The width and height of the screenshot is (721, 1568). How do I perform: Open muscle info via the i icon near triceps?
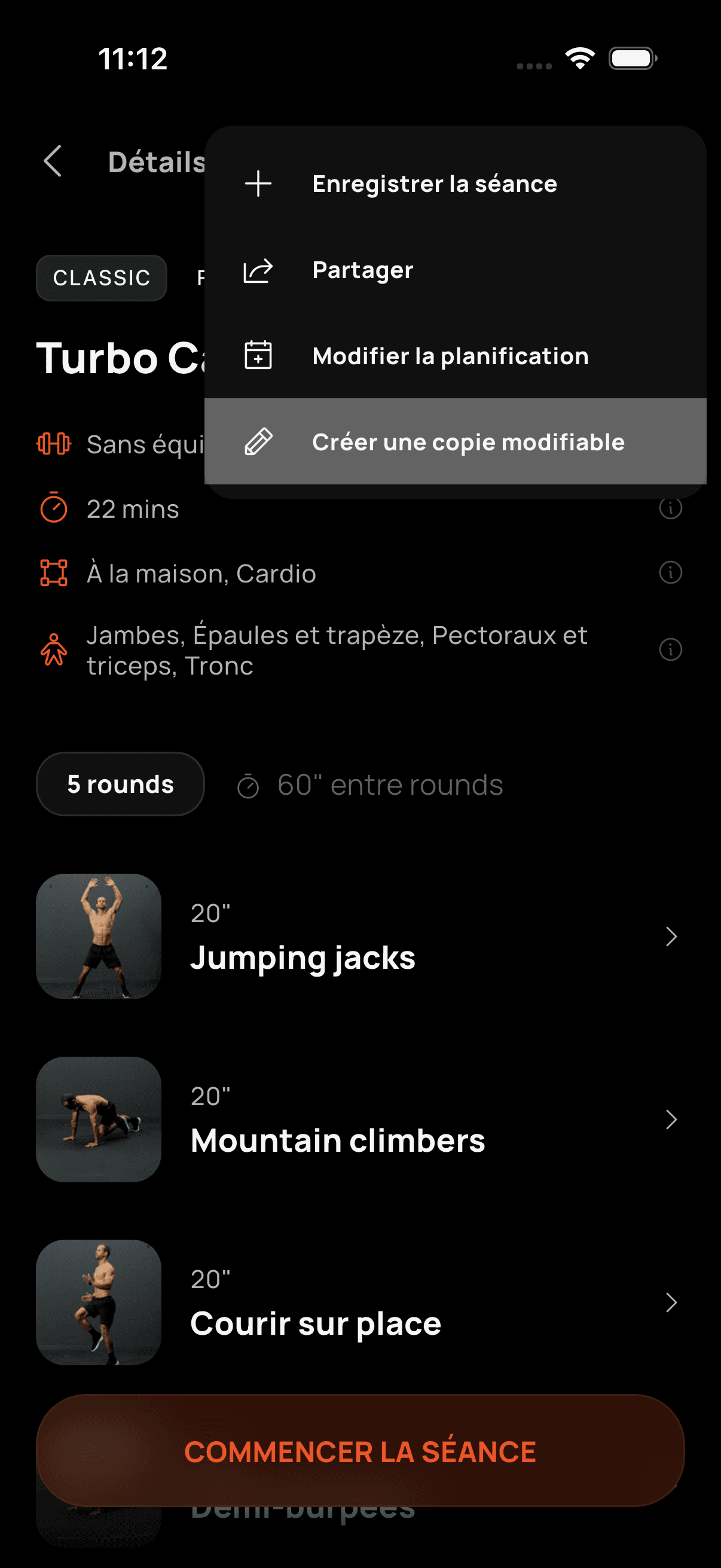670,650
